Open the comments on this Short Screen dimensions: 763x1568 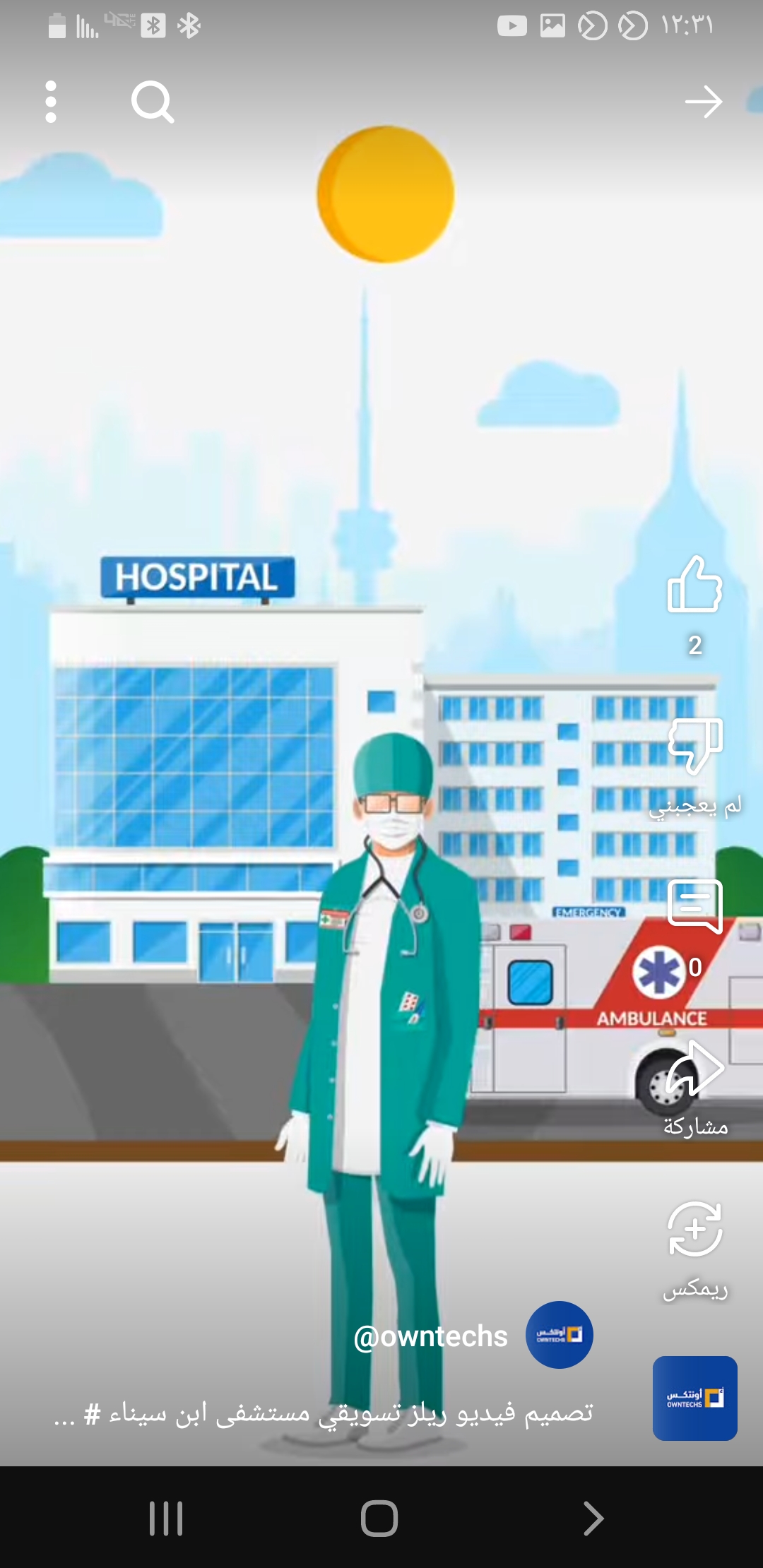694,908
